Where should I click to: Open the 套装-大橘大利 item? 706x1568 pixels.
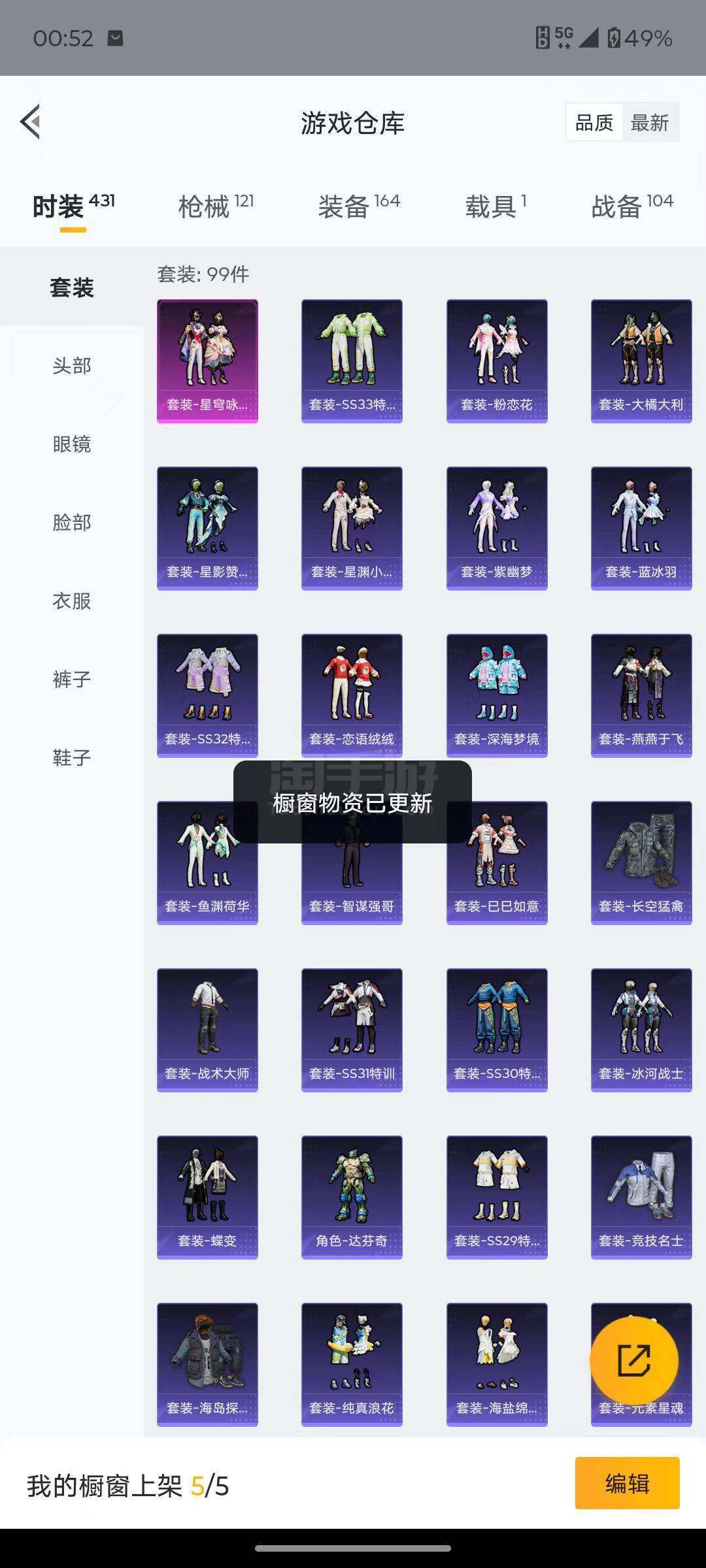point(641,361)
